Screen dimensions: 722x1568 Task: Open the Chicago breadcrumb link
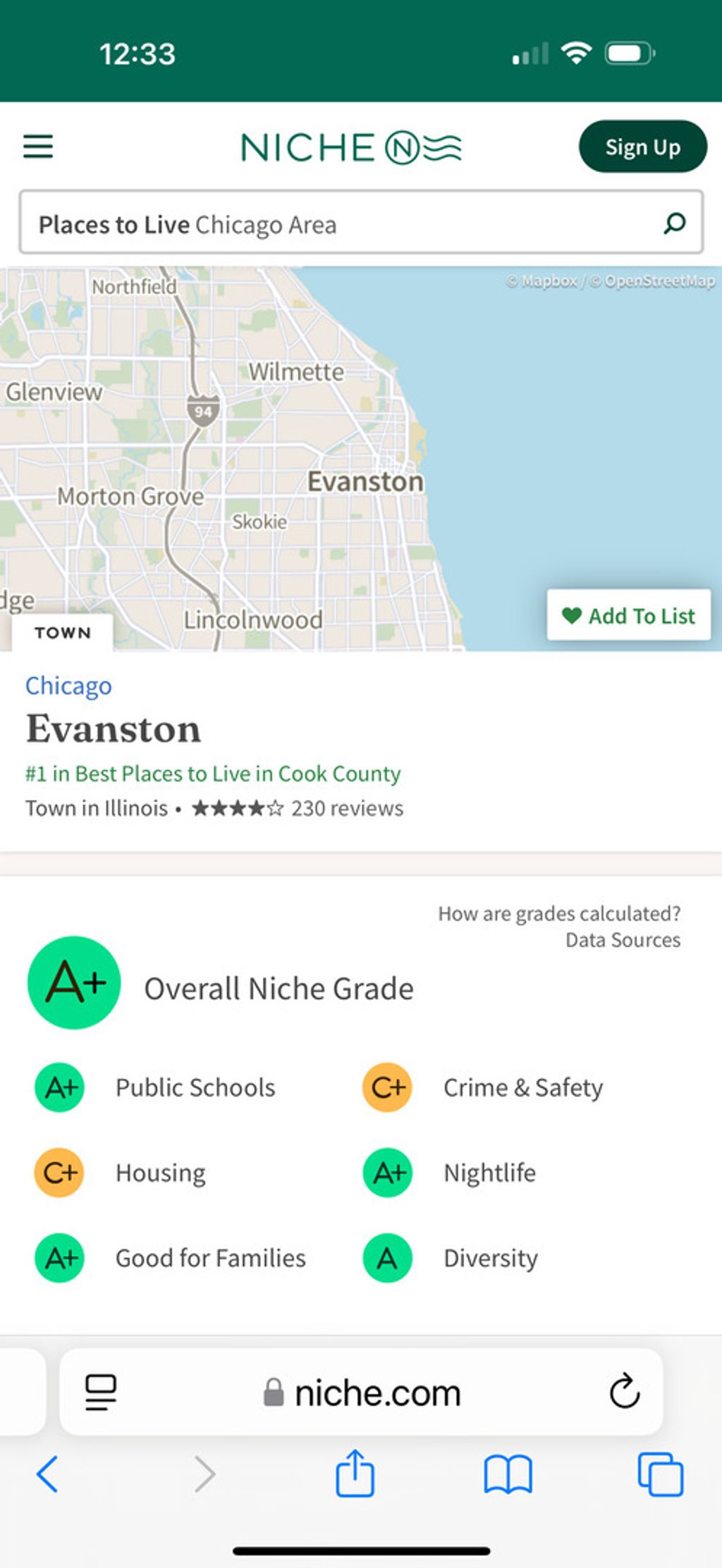[x=68, y=686]
